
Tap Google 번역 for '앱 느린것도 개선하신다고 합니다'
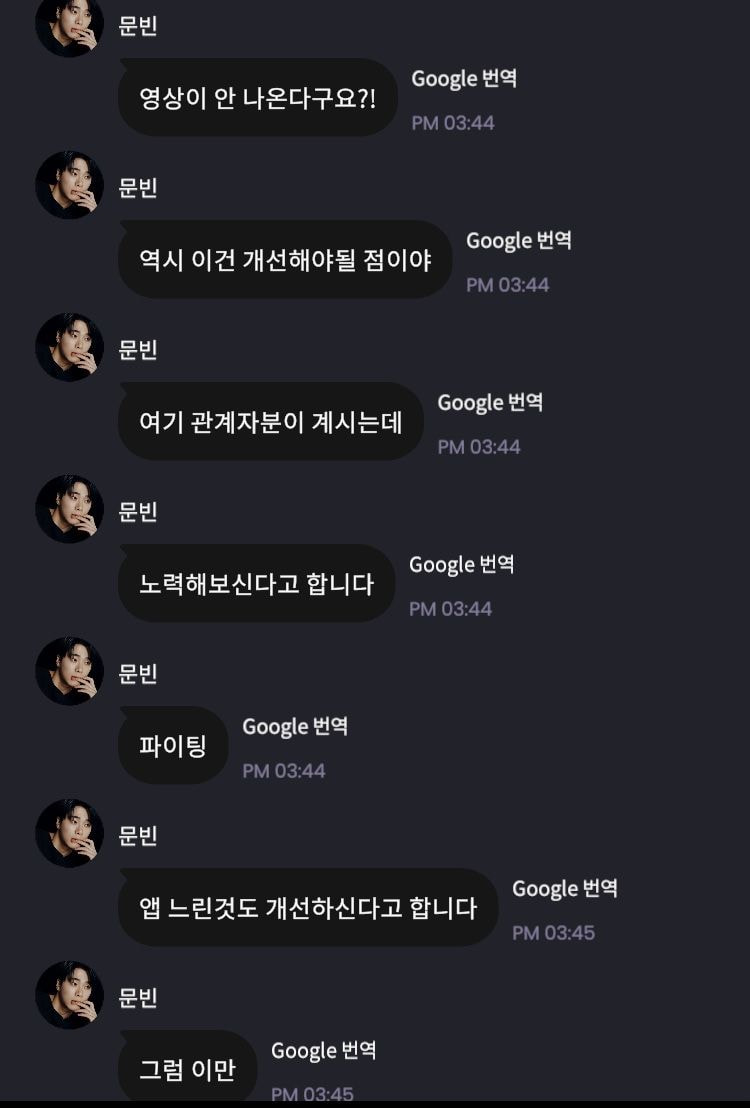click(x=564, y=889)
